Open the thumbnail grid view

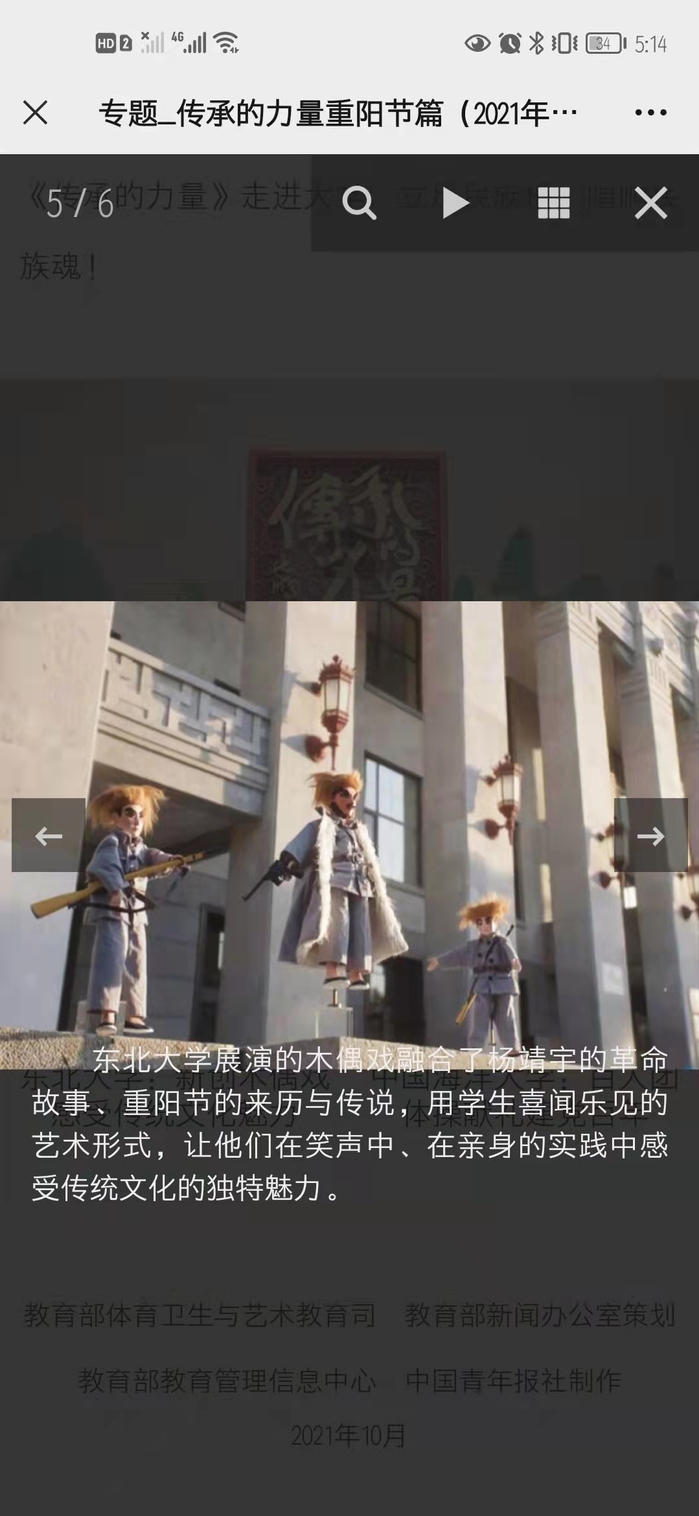(x=553, y=203)
